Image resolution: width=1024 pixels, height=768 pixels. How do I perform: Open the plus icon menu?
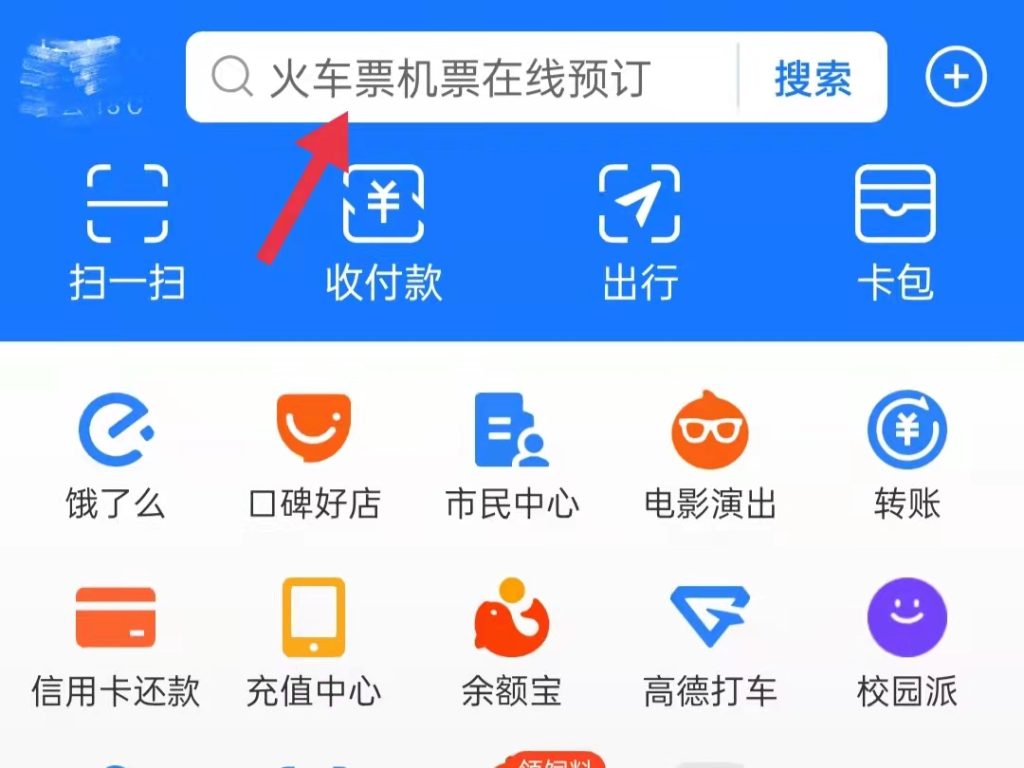coord(956,77)
